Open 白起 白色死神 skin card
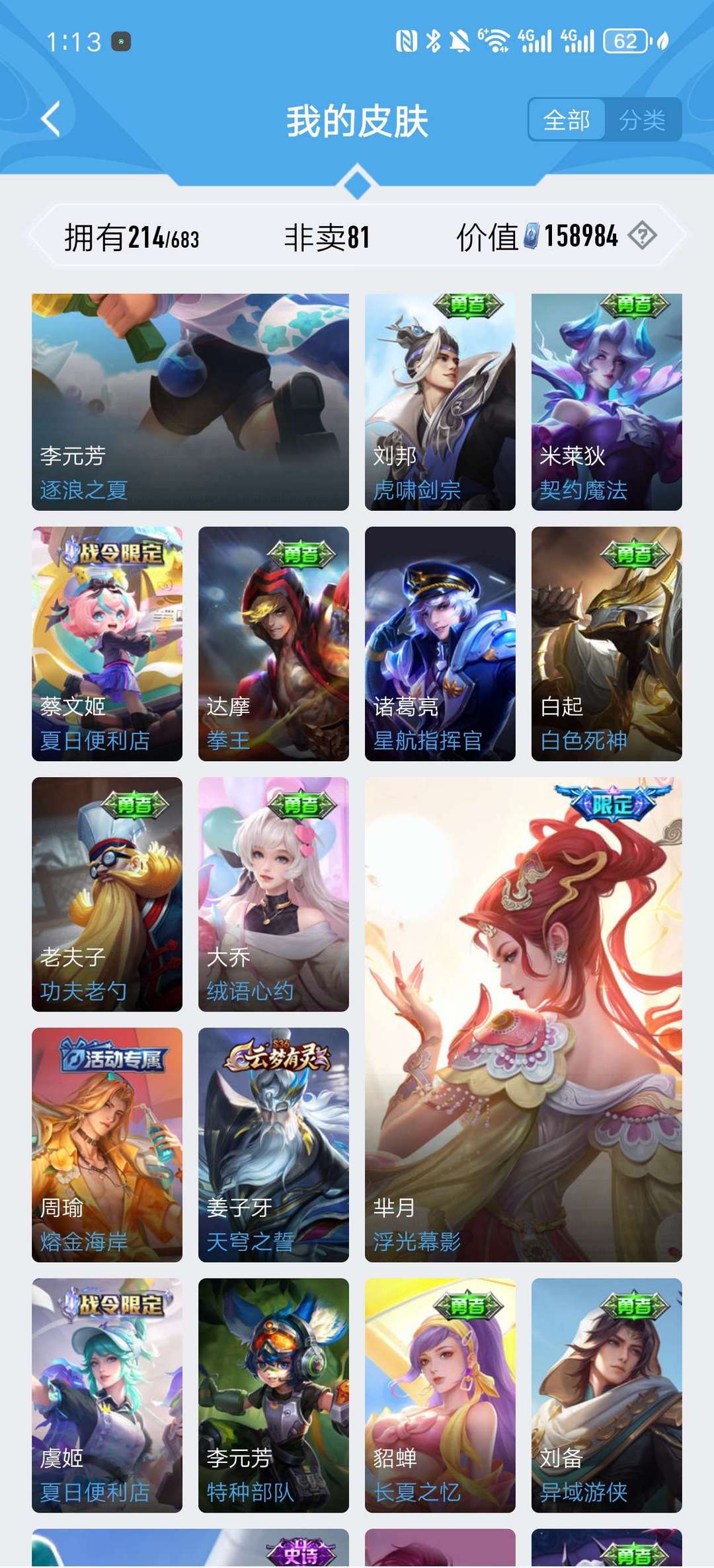Image resolution: width=714 pixels, height=1568 pixels. pyautogui.click(x=607, y=644)
